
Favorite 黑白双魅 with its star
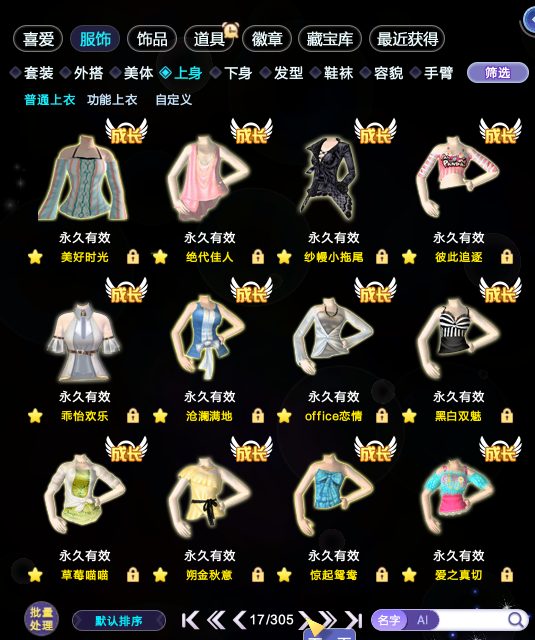409,416
